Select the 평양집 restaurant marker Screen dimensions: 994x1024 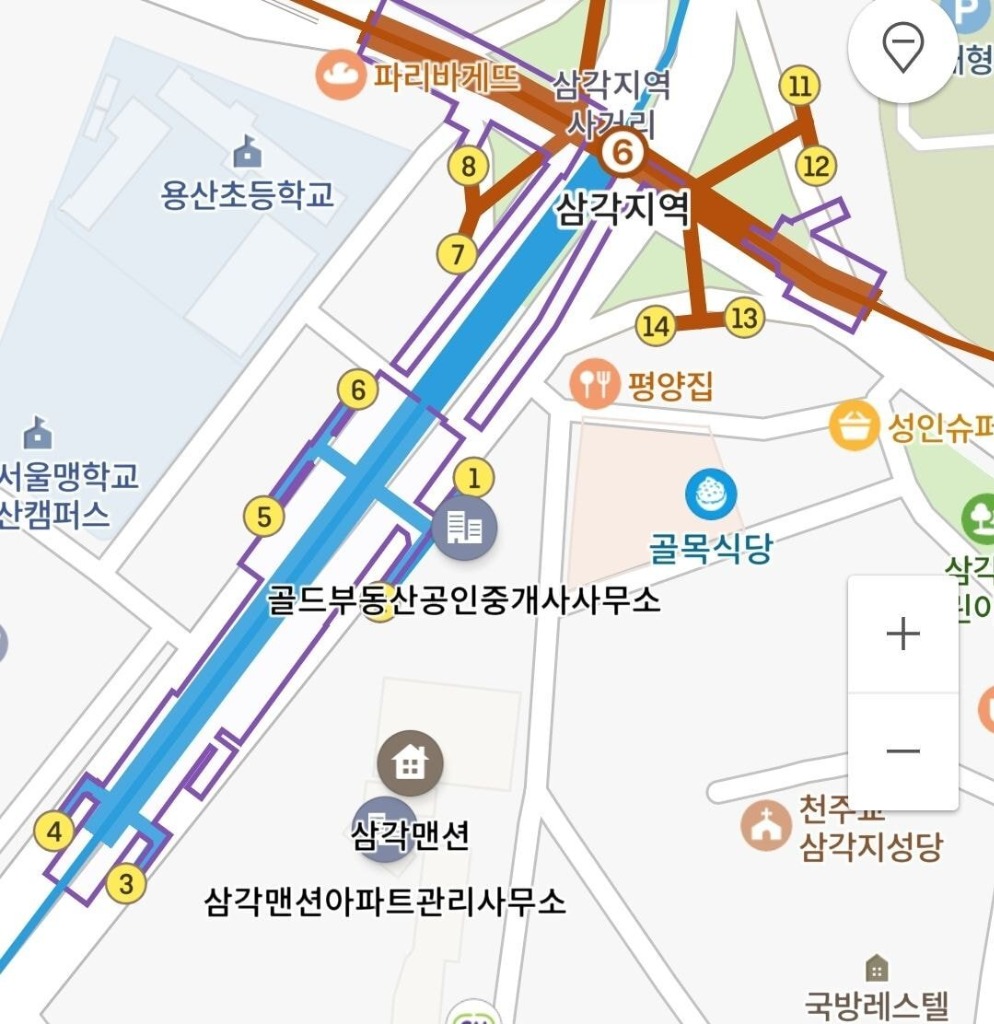tap(596, 384)
